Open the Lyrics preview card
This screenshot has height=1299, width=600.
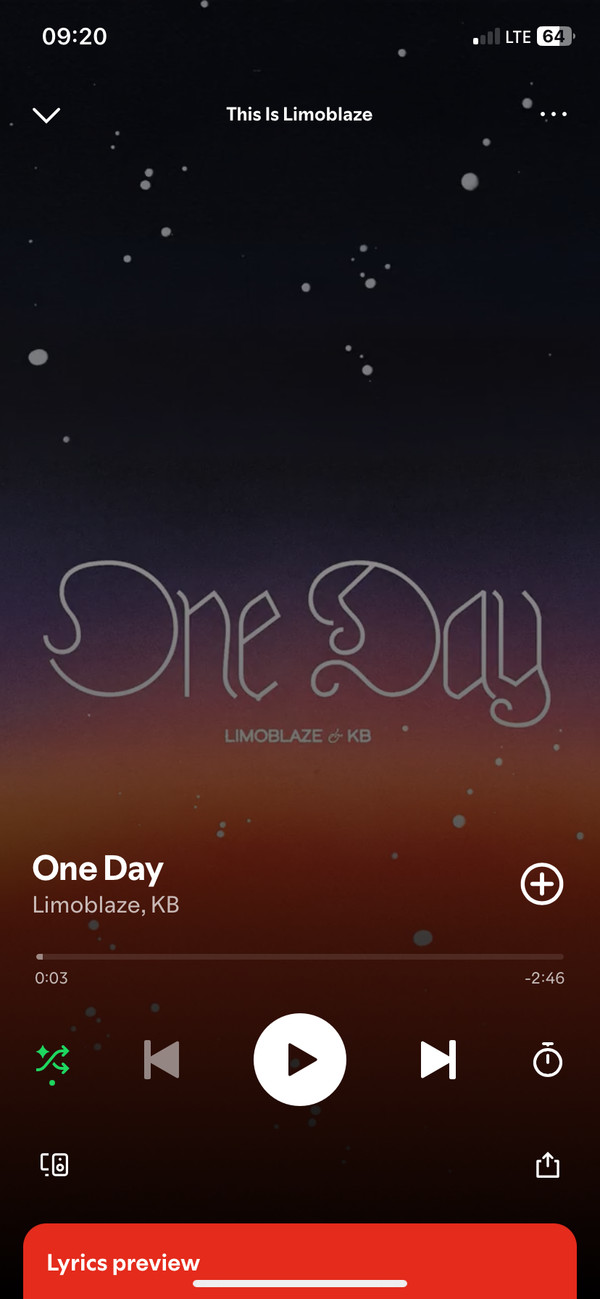(300, 1262)
